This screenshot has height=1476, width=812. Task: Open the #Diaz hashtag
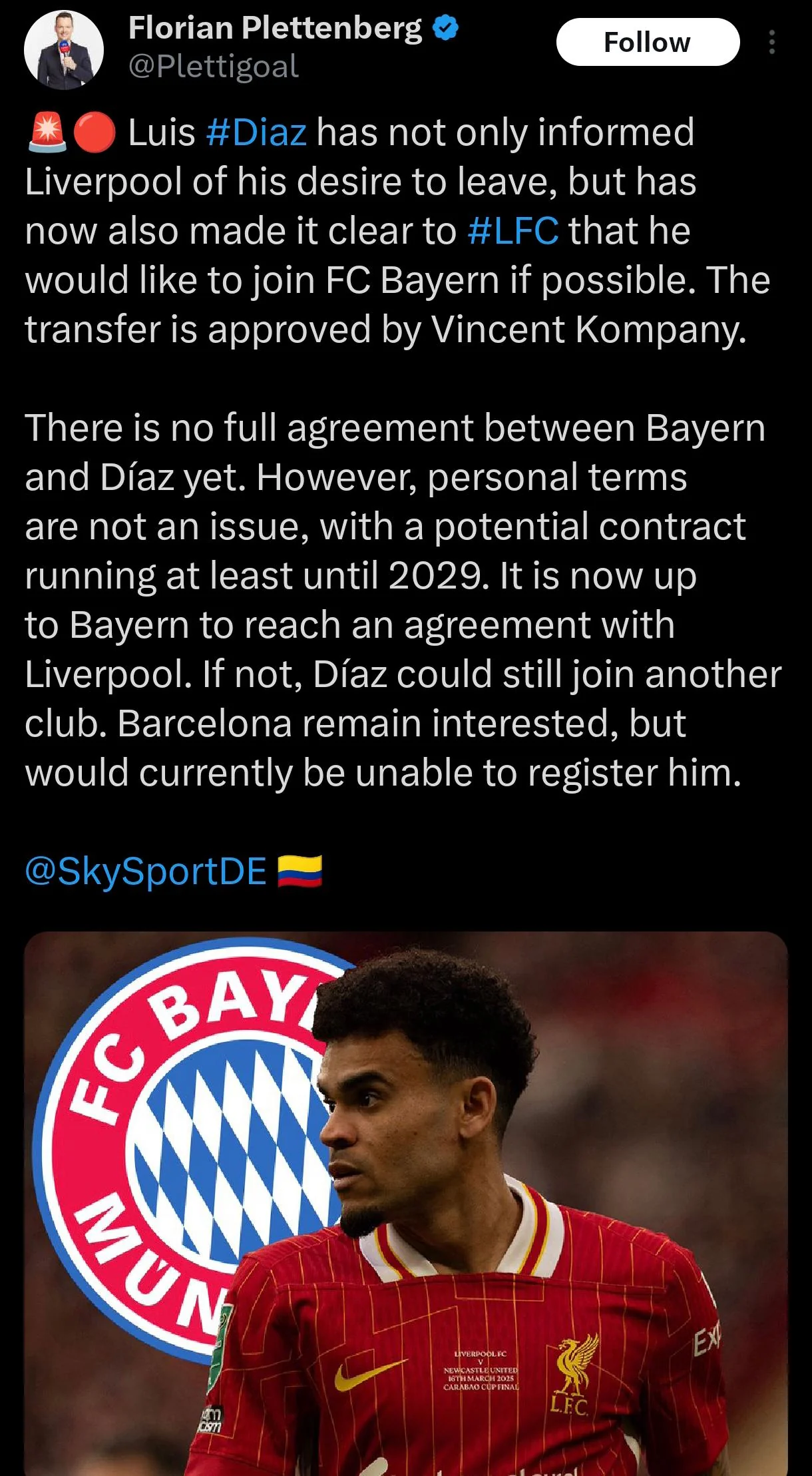coord(256,132)
